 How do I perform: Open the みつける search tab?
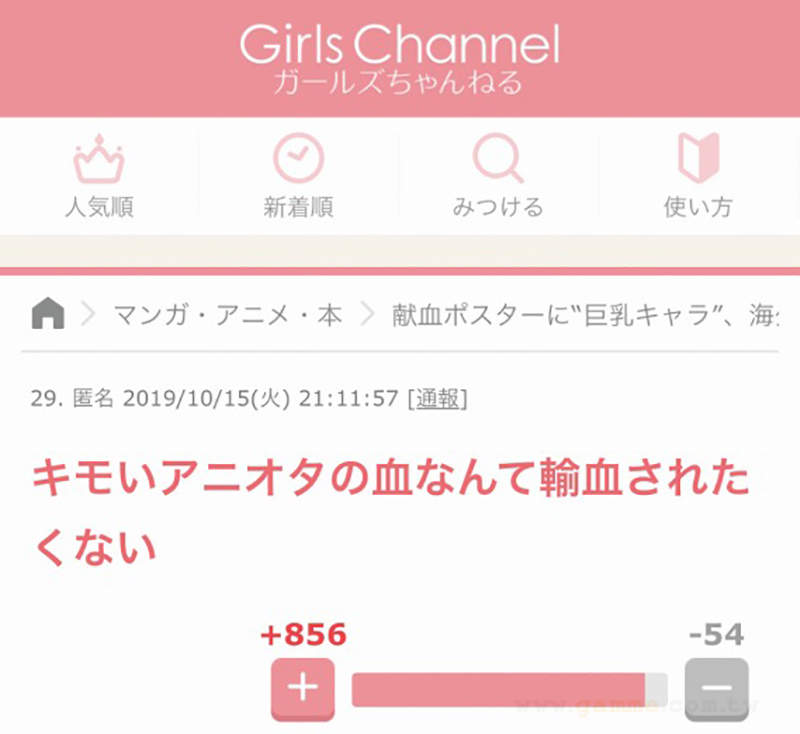497,179
